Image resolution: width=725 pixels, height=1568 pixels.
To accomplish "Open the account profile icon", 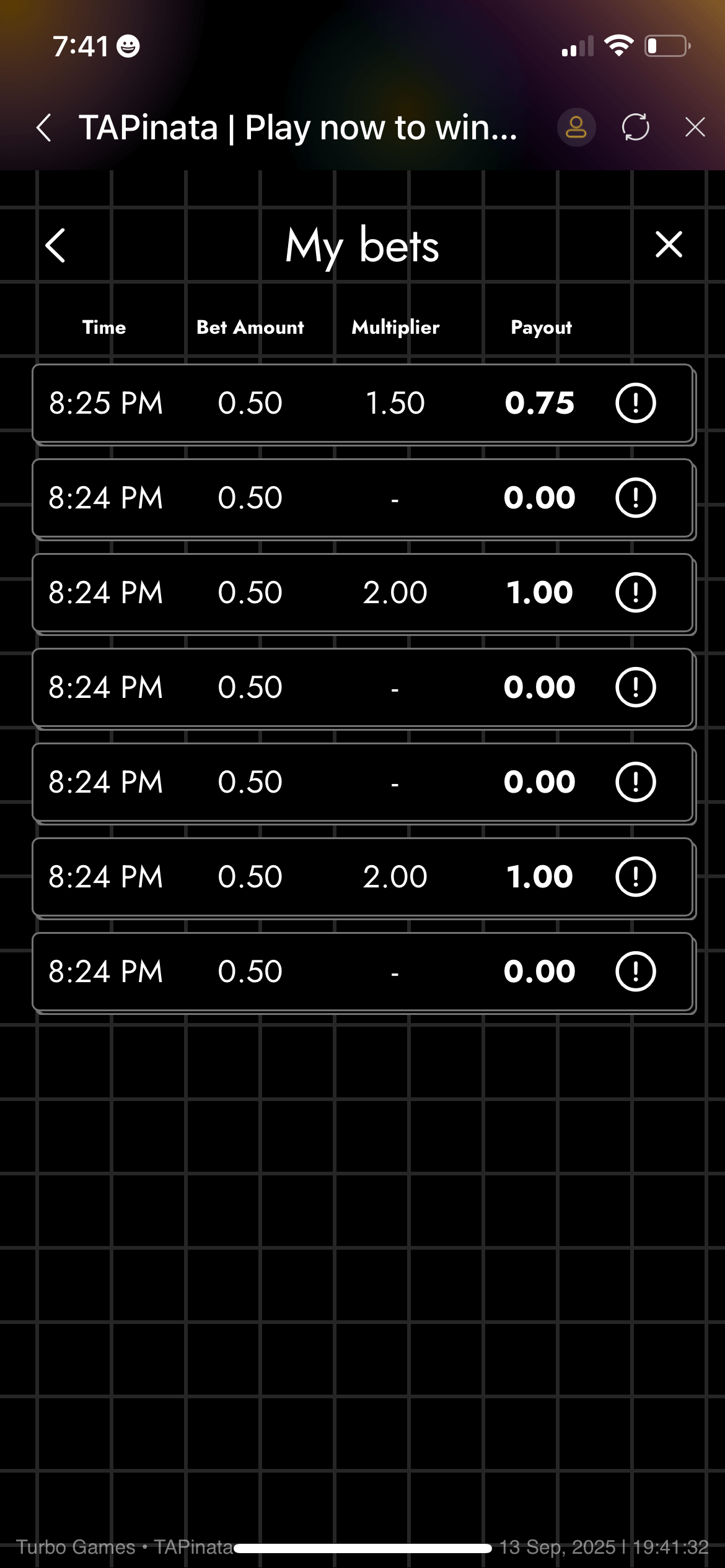I will [576, 128].
